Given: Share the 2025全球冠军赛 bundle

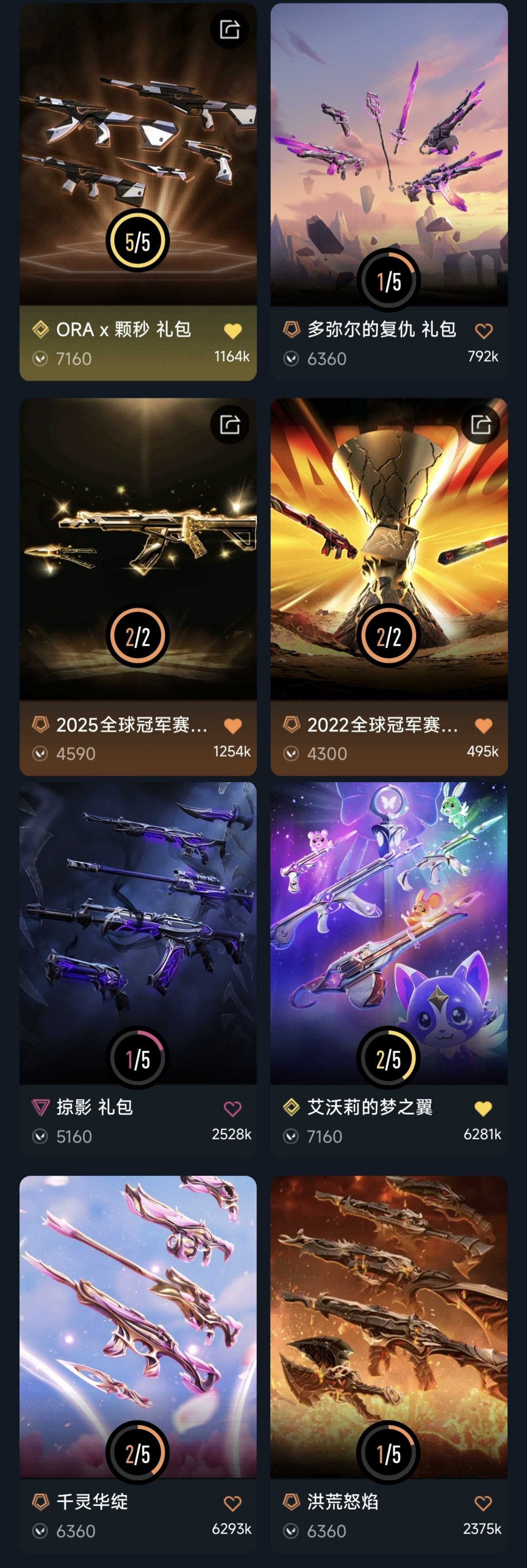Looking at the screenshot, I should (x=230, y=424).
